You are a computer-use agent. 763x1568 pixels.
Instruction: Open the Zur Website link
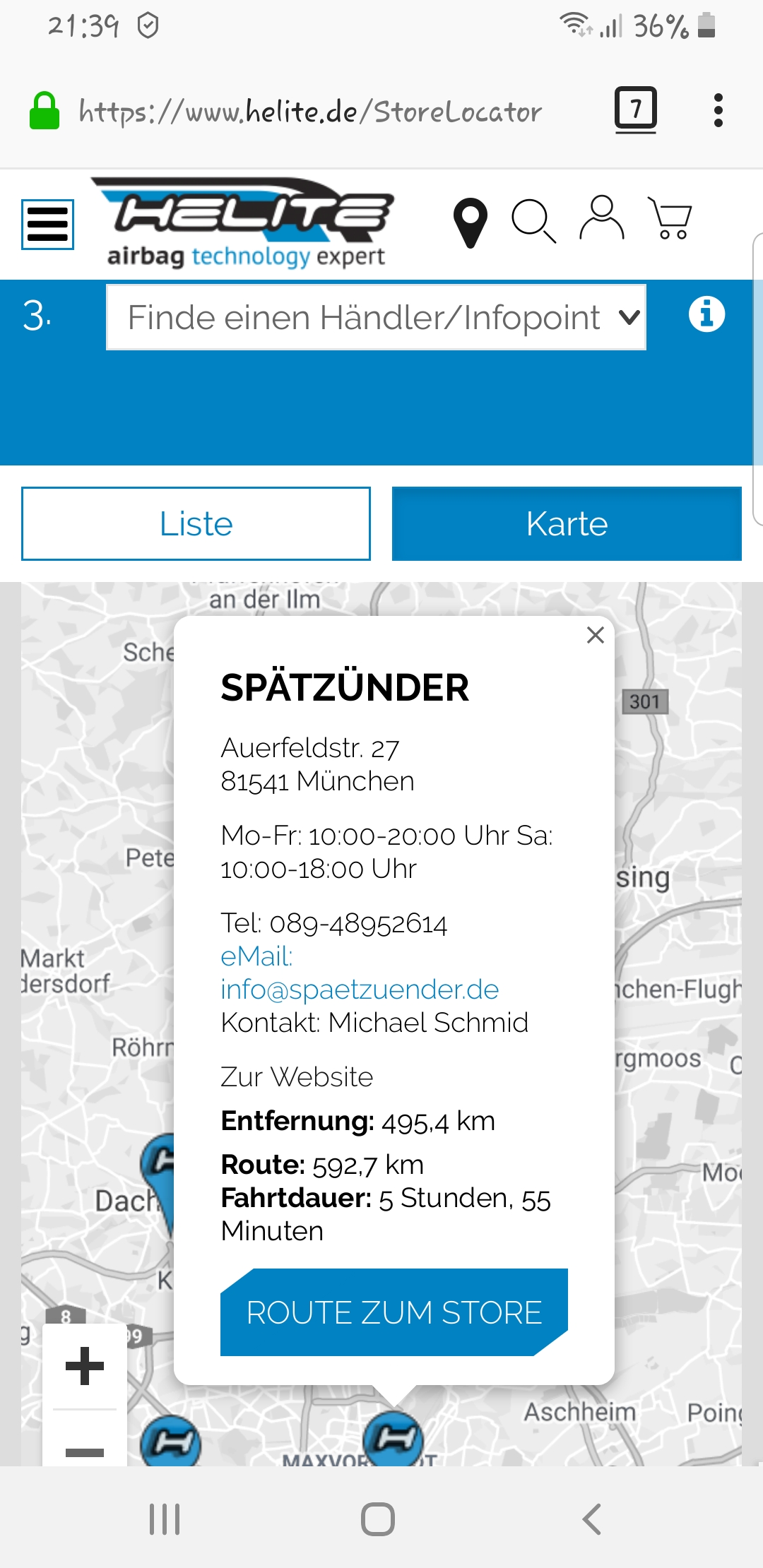click(297, 1077)
